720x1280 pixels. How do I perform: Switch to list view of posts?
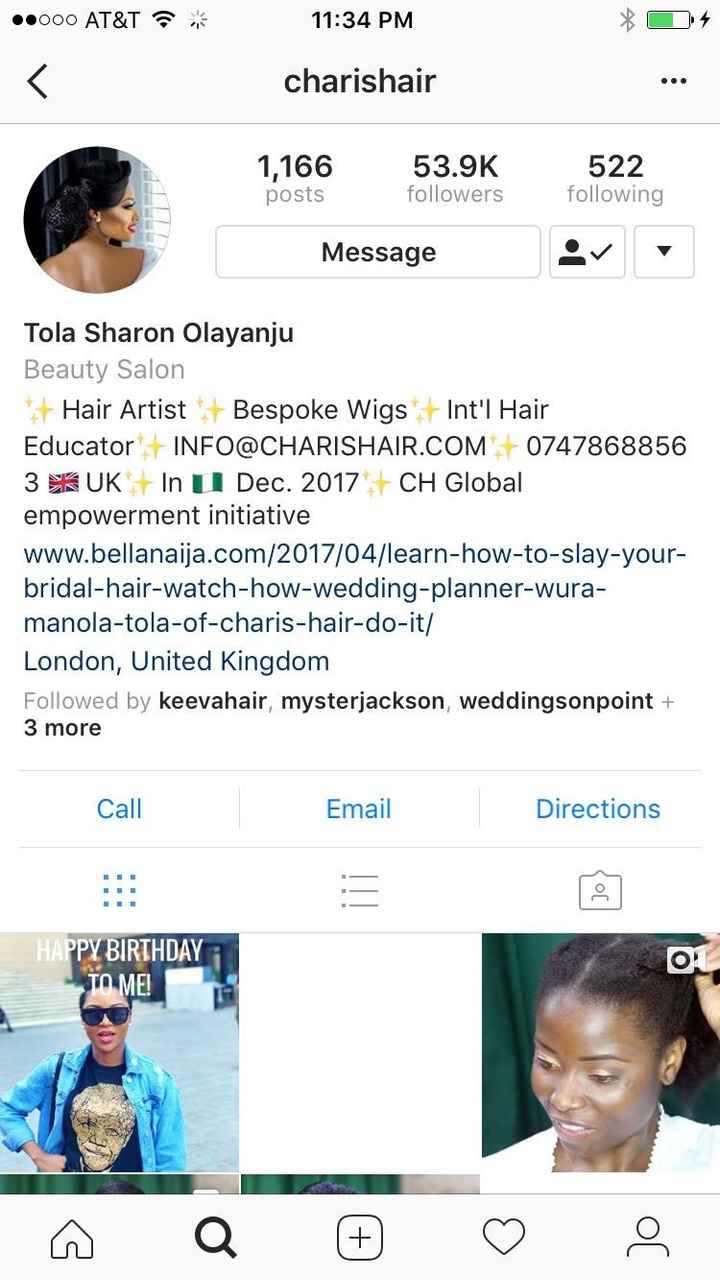359,890
